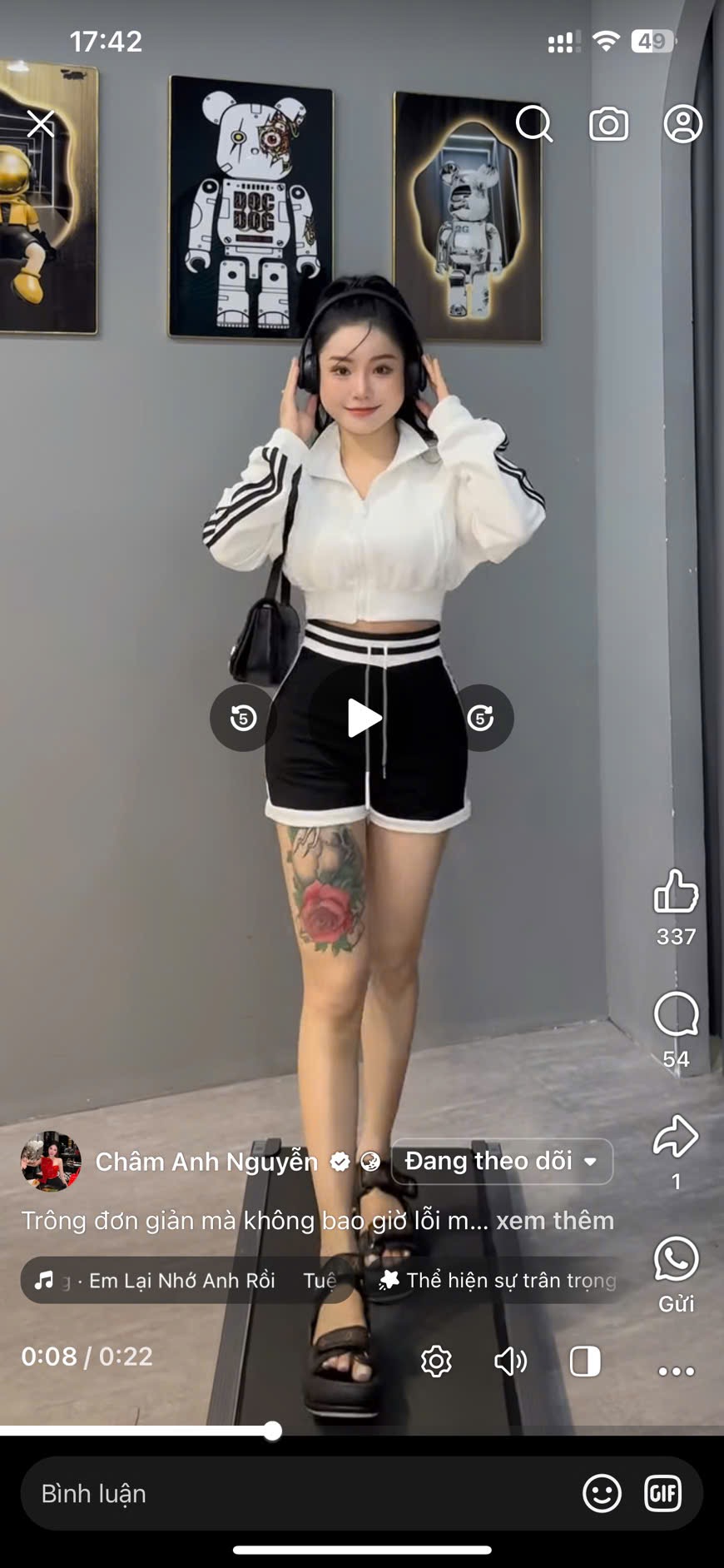Skip forward 5 seconds
The width and height of the screenshot is (724, 1568).
pyautogui.click(x=481, y=718)
